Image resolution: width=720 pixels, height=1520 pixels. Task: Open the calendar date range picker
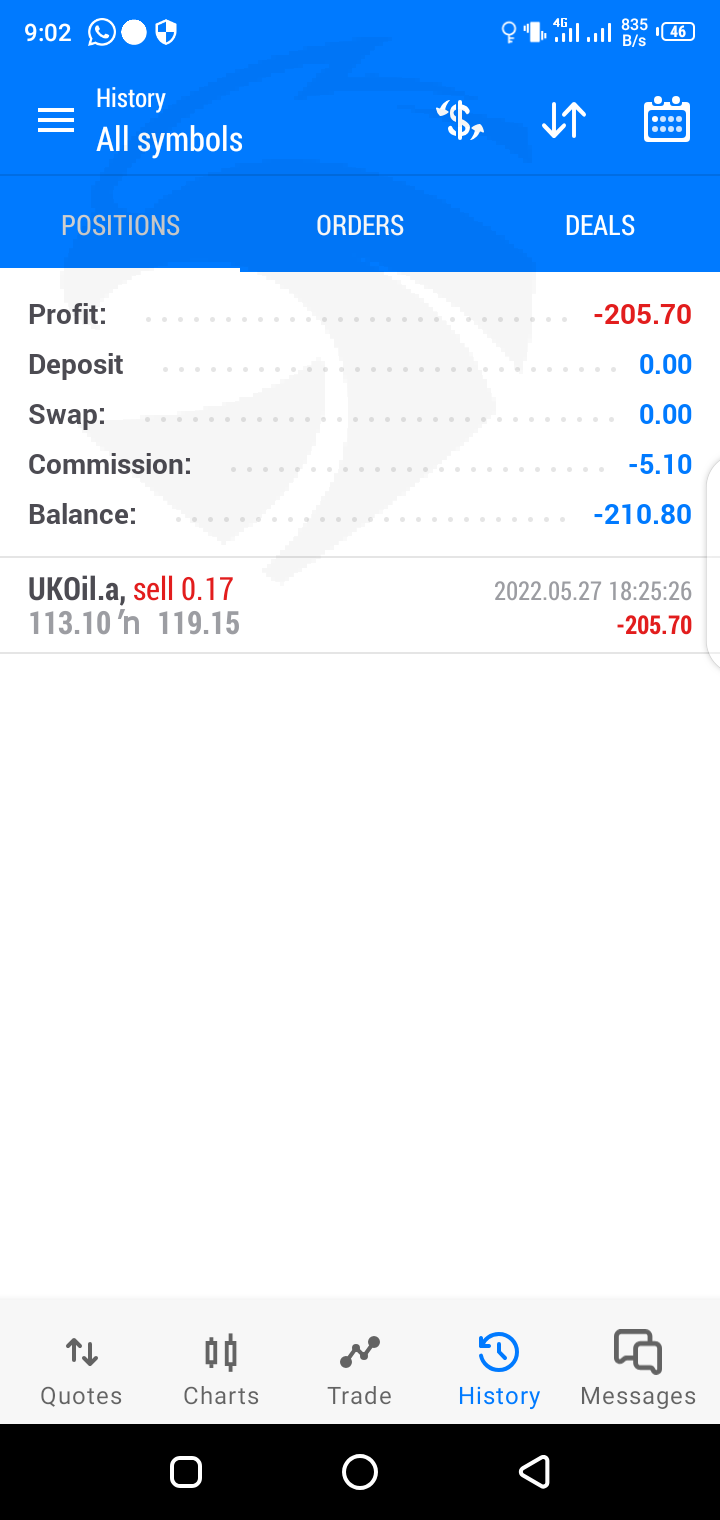666,120
